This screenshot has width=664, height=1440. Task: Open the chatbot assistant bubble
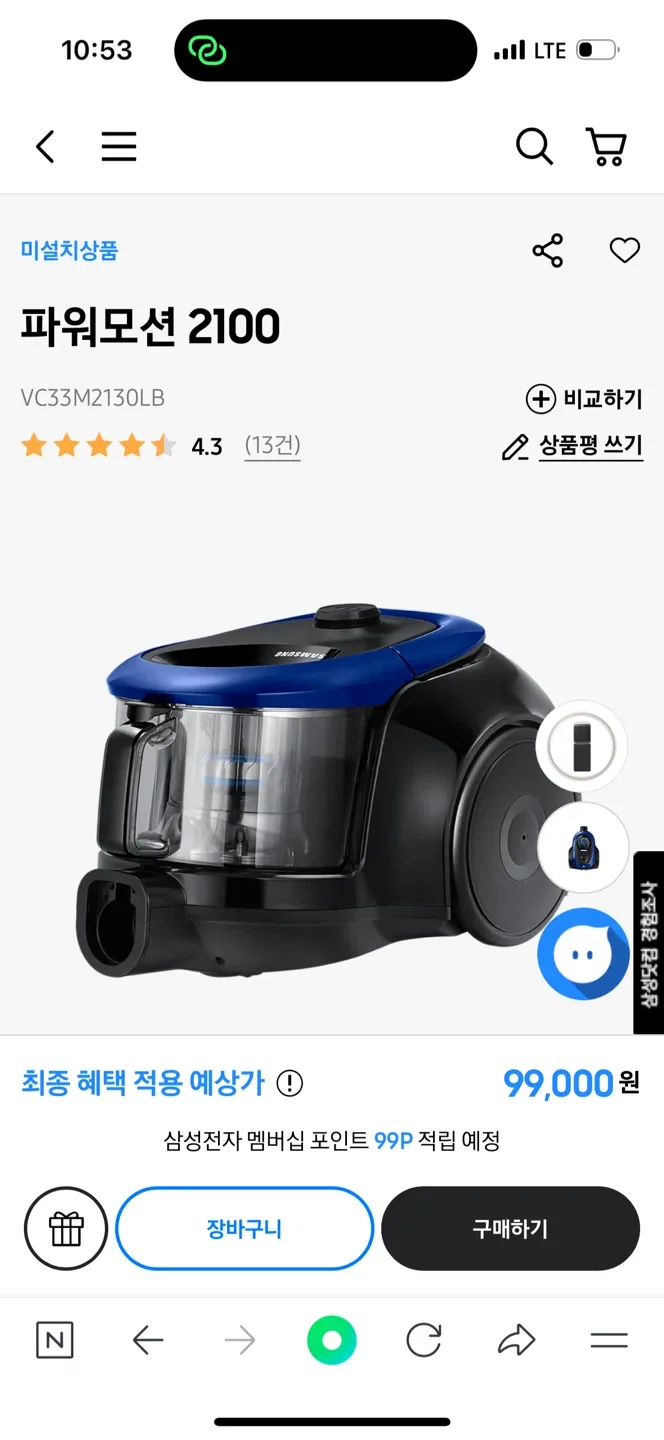click(x=583, y=953)
